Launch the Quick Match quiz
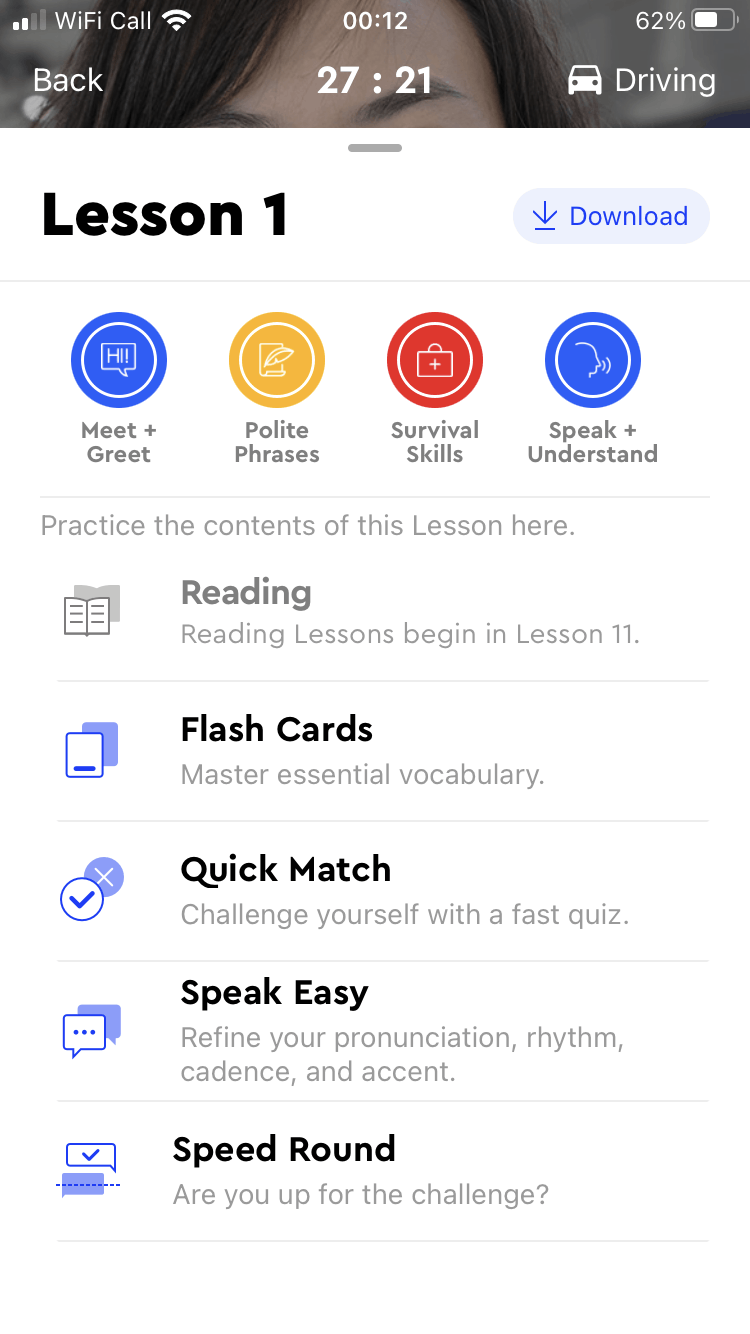The image size is (750, 1334). tap(382, 891)
